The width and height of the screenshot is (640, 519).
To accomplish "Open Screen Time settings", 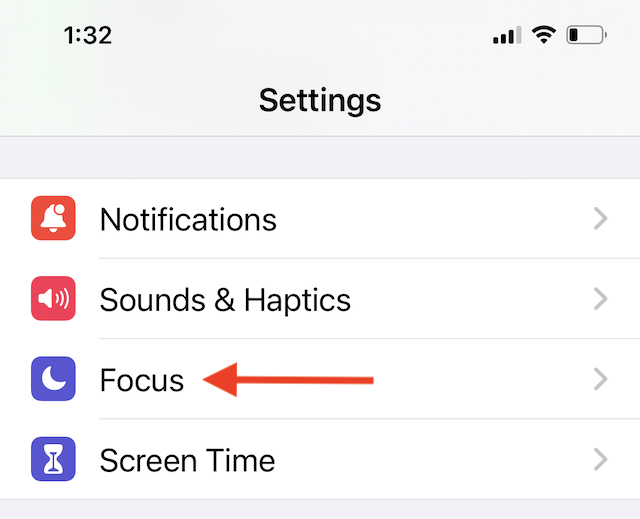I will click(187, 460).
